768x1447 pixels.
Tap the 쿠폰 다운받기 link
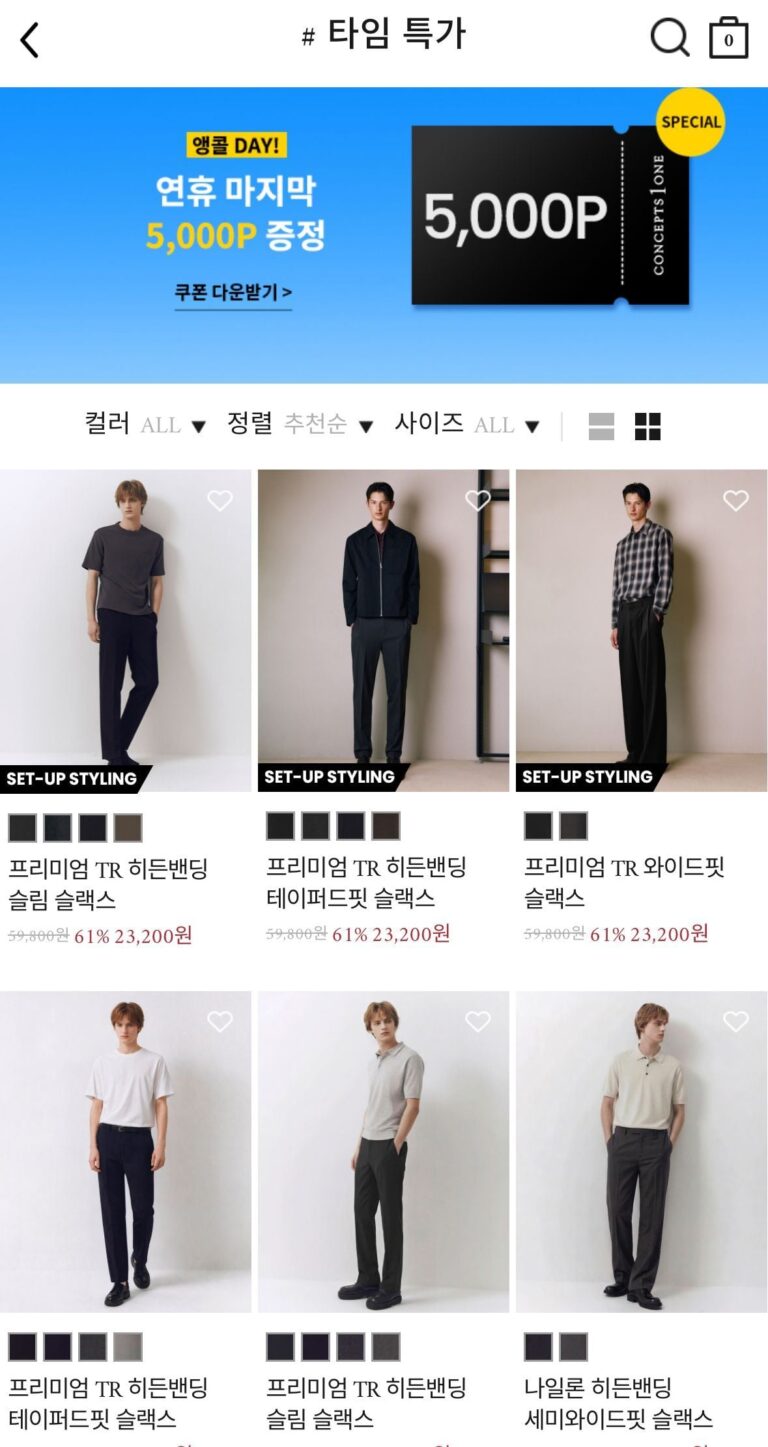point(233,293)
